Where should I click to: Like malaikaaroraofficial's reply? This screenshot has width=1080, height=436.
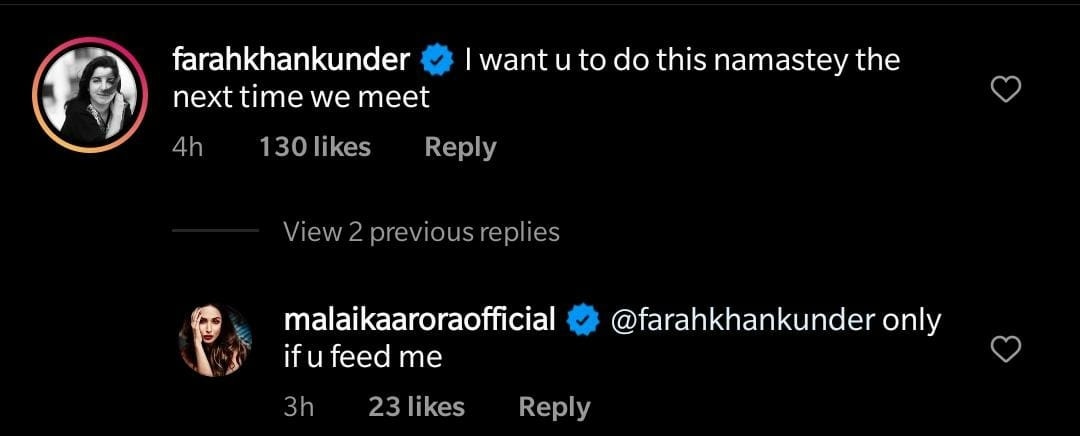click(x=1005, y=350)
